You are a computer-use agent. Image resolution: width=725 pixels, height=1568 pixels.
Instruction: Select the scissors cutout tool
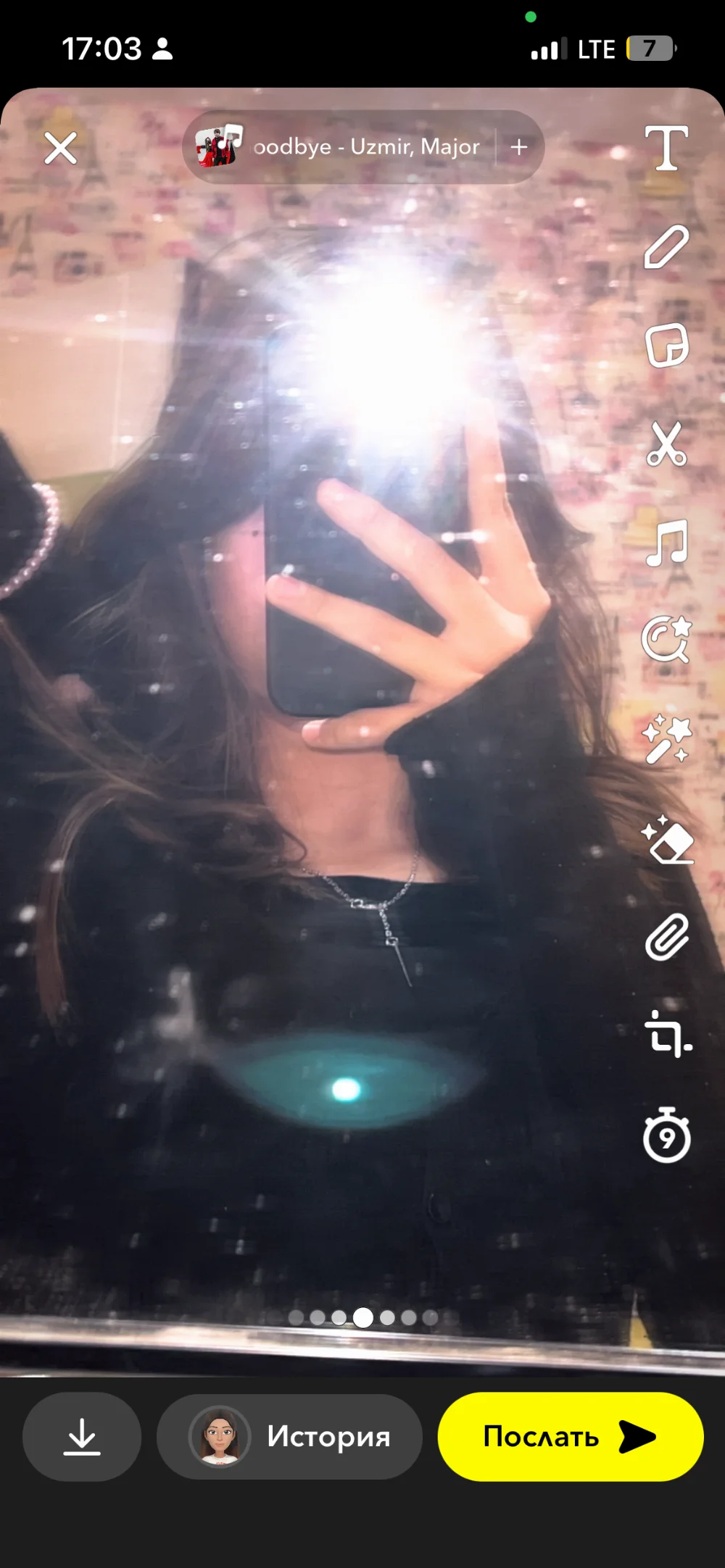(666, 443)
